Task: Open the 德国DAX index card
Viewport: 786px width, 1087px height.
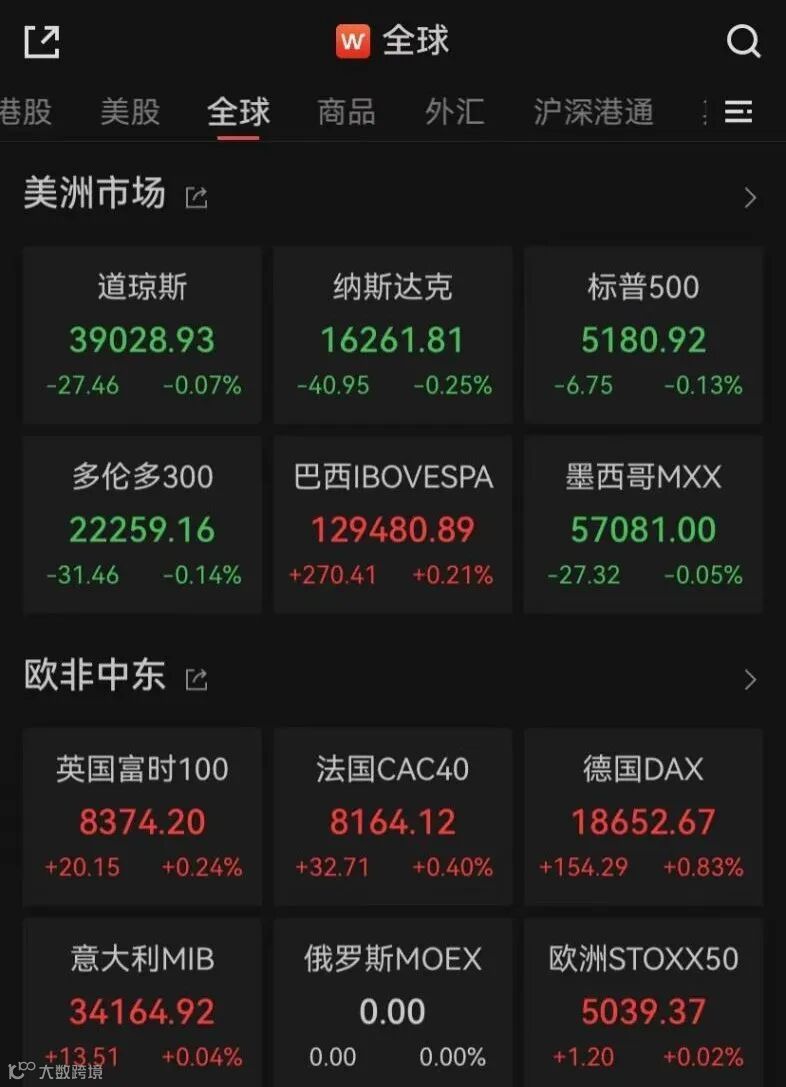Action: 643,816
